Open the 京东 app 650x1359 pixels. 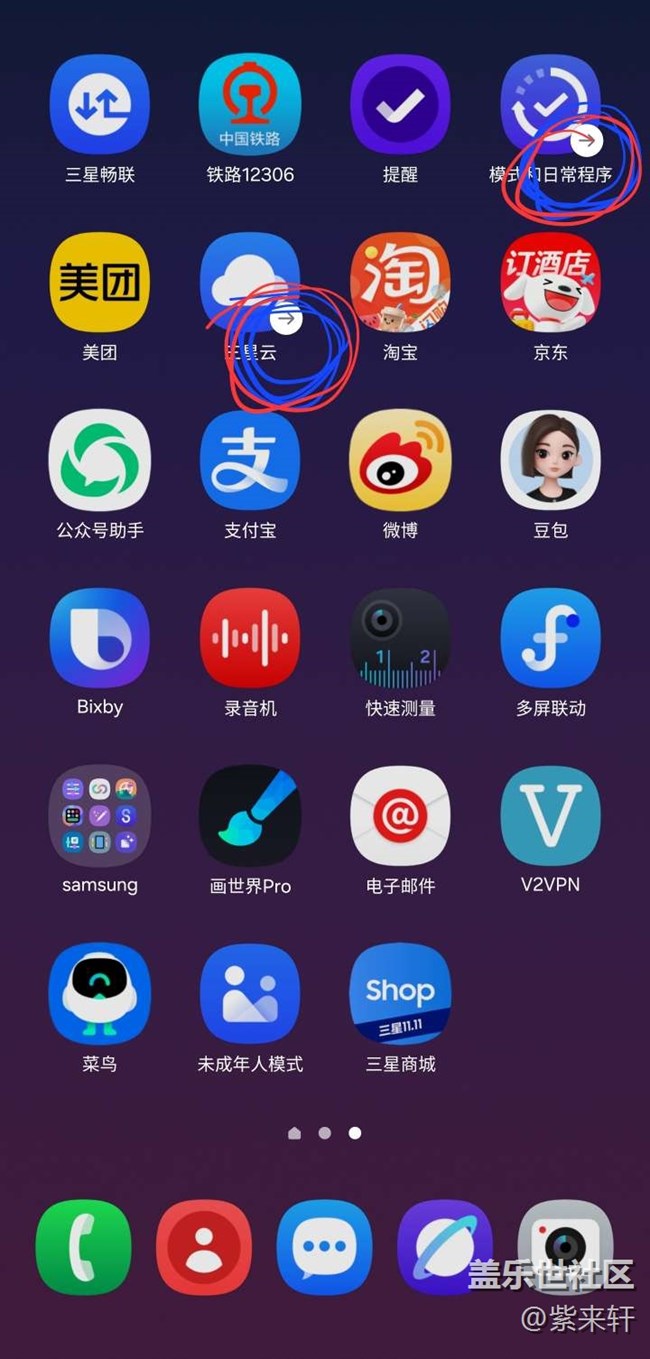coord(550,282)
